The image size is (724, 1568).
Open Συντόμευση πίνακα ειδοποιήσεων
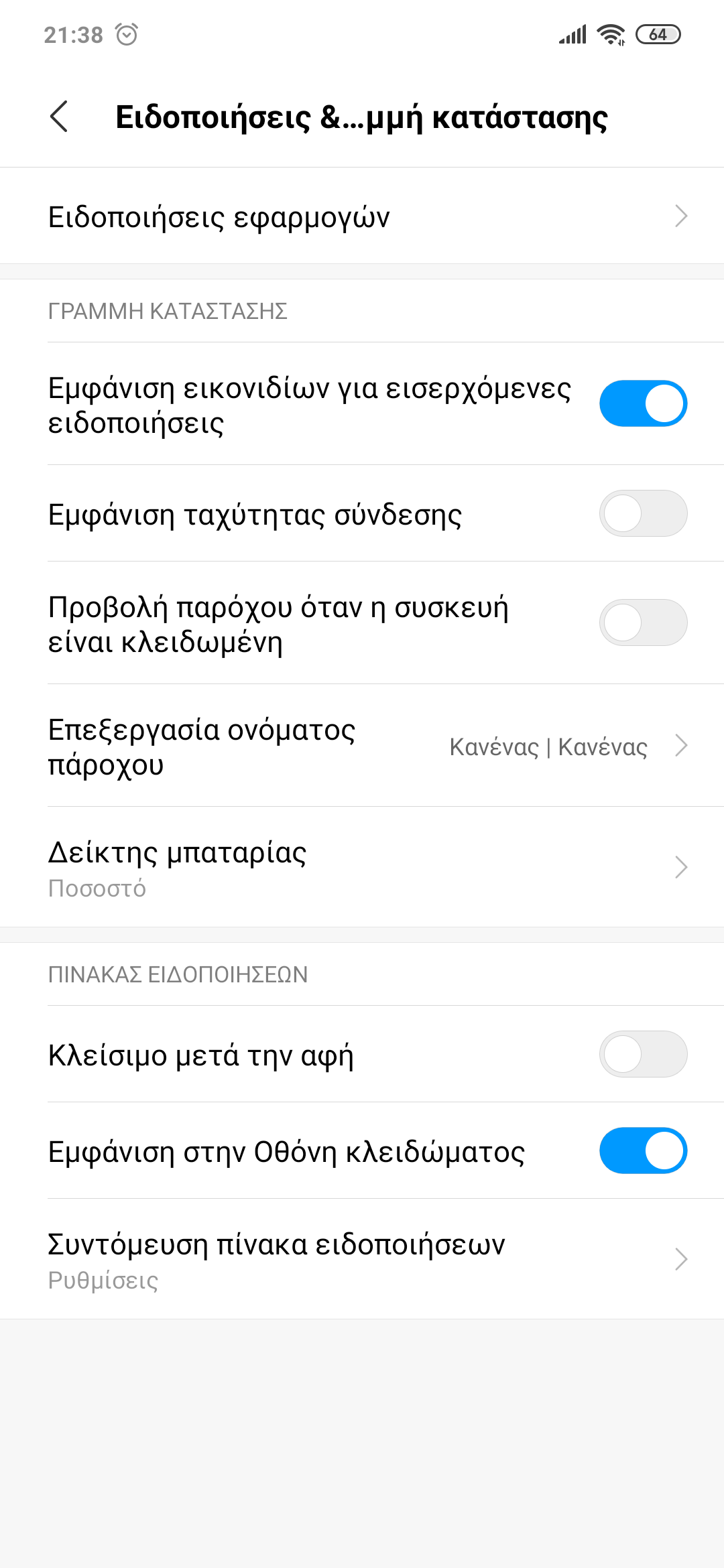click(x=362, y=1260)
